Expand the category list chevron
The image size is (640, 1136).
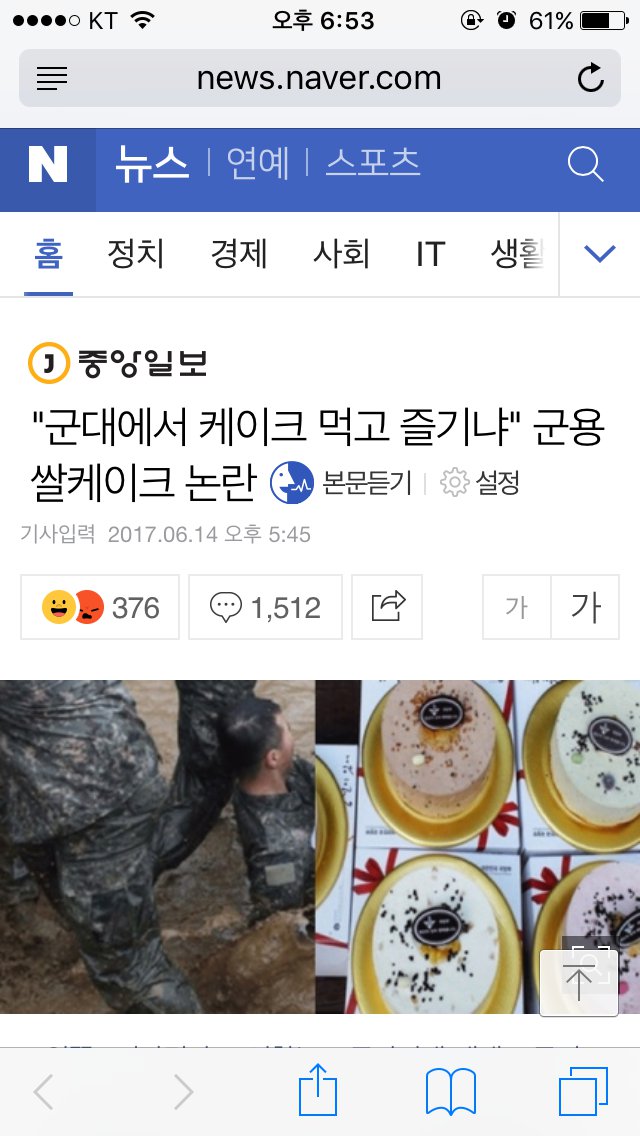pos(599,254)
